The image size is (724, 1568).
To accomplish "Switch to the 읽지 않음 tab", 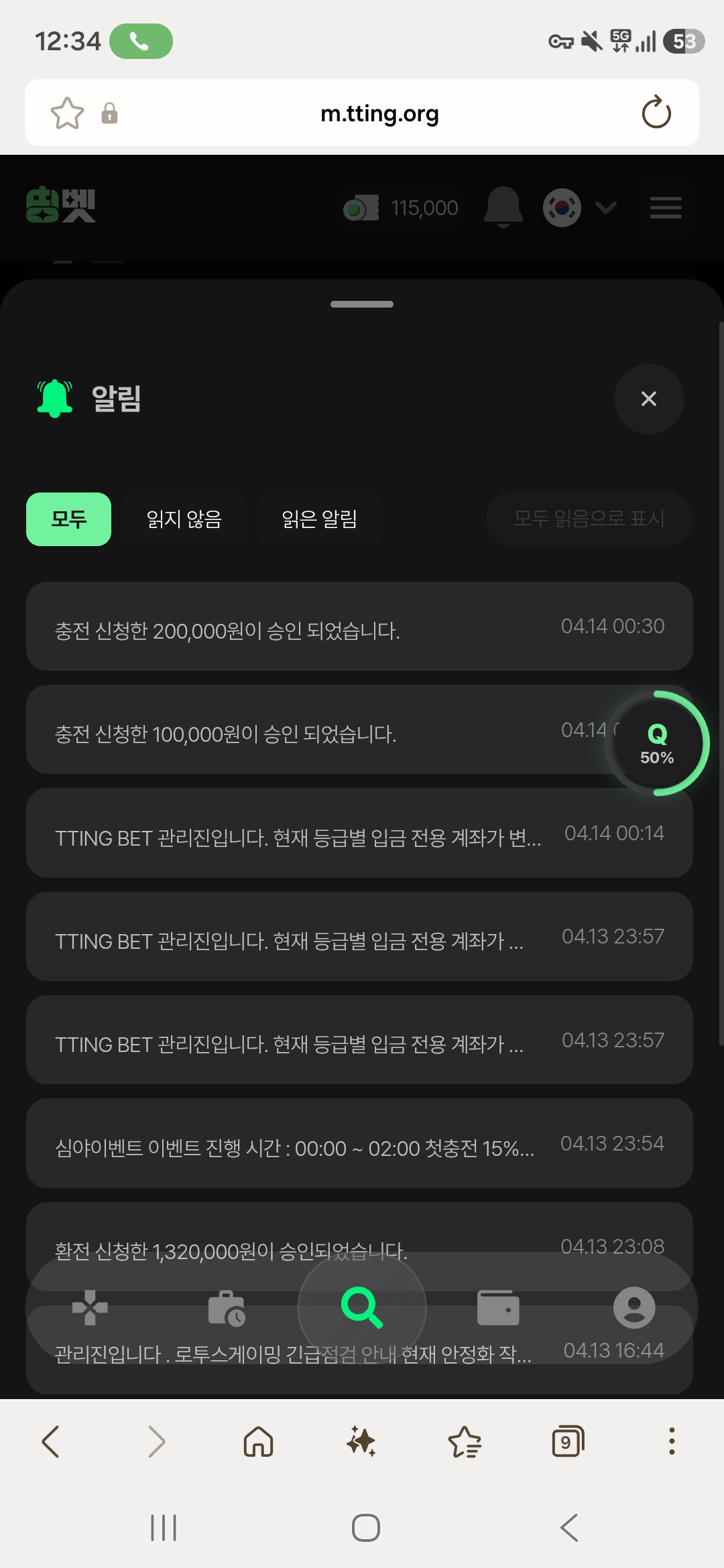I will click(x=184, y=519).
